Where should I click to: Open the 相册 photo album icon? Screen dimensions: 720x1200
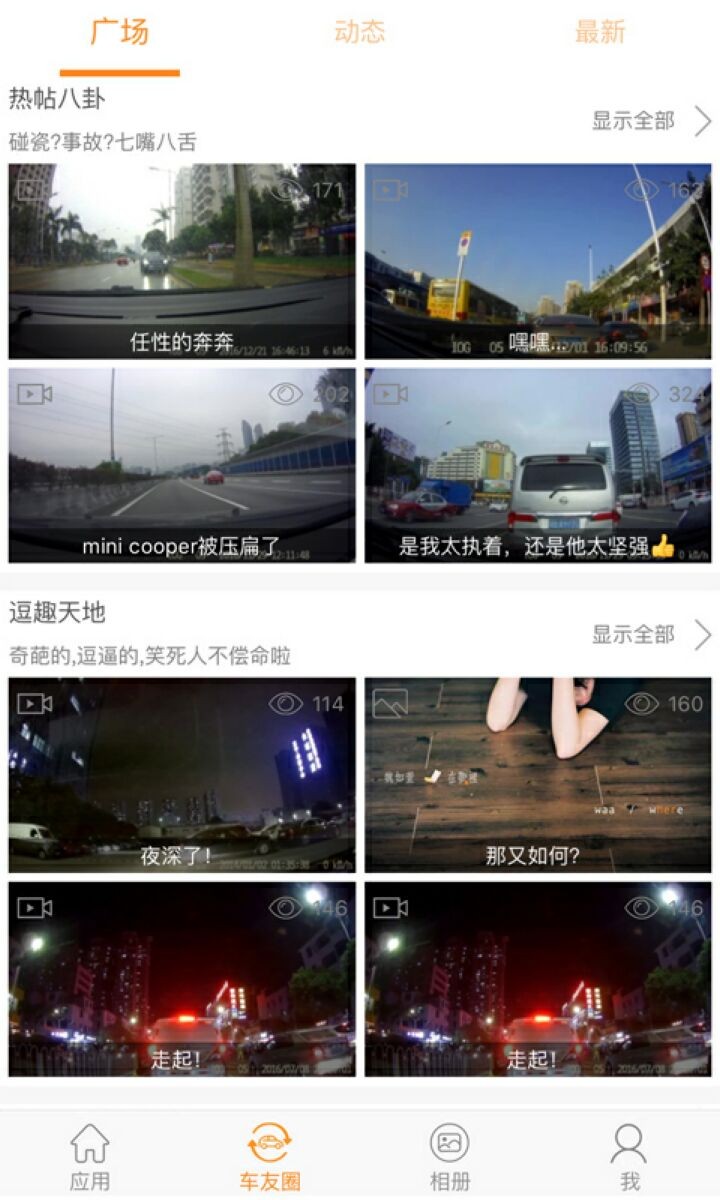pyautogui.click(x=449, y=1140)
